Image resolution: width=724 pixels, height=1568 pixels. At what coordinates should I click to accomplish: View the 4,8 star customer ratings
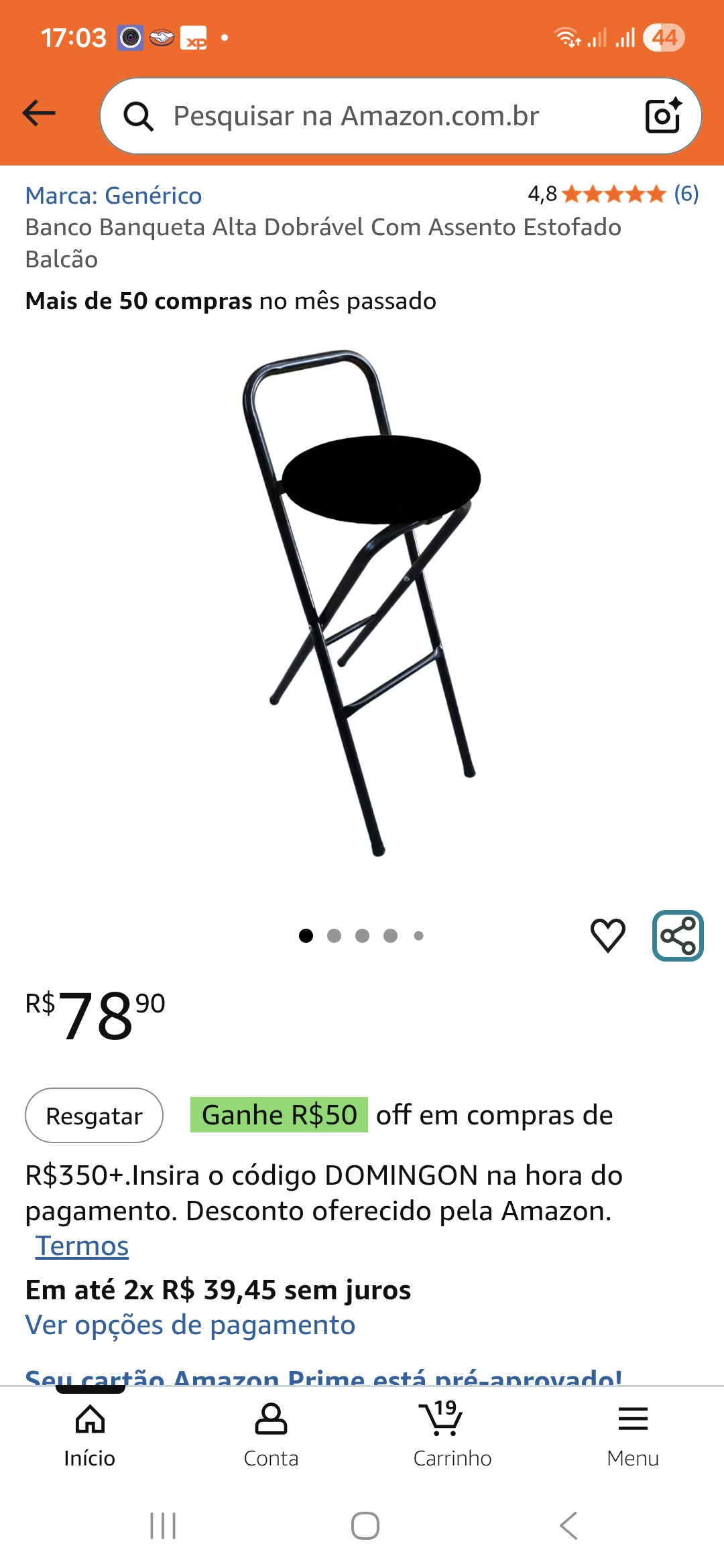tap(613, 194)
